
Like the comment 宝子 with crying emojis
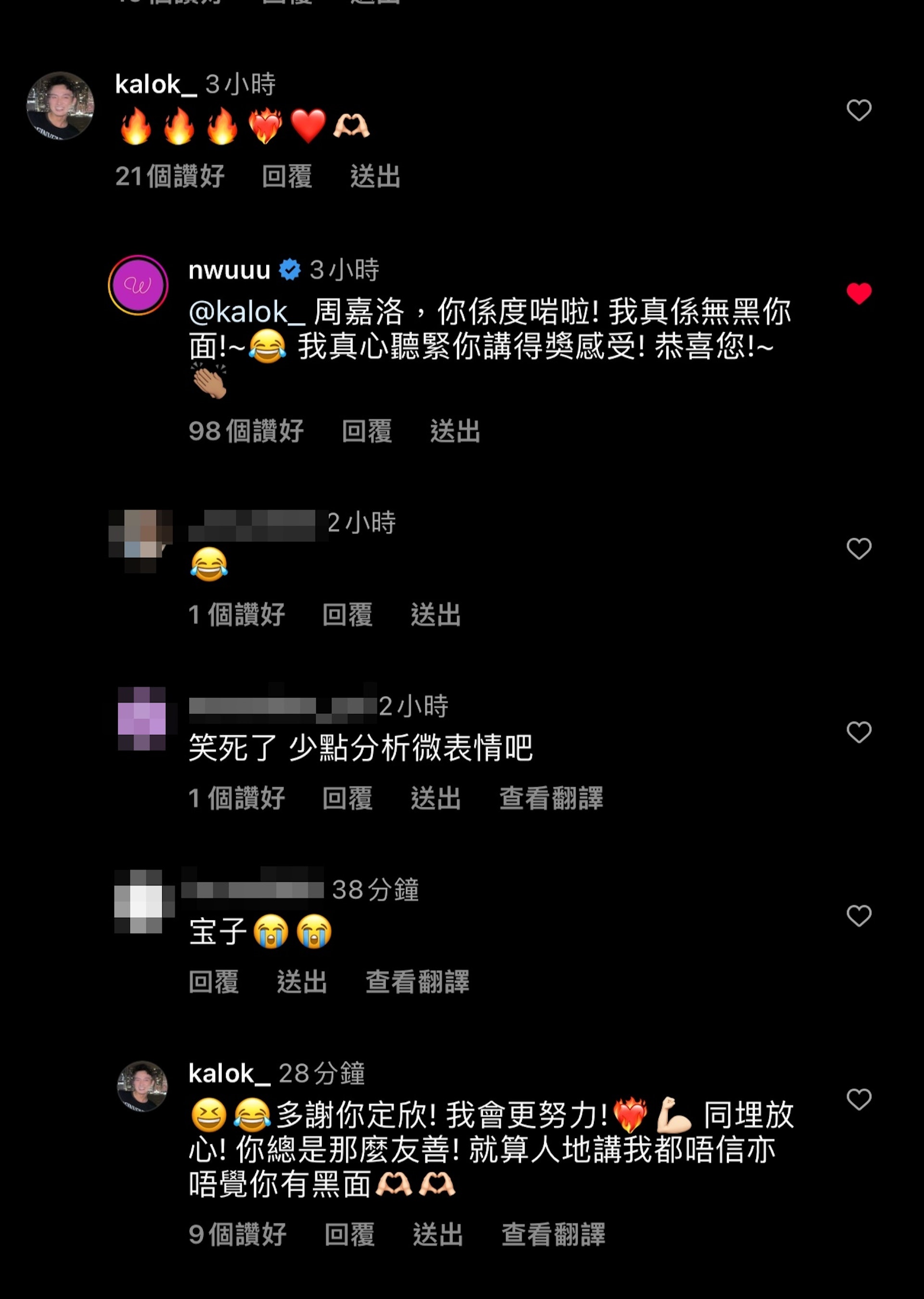click(x=859, y=916)
